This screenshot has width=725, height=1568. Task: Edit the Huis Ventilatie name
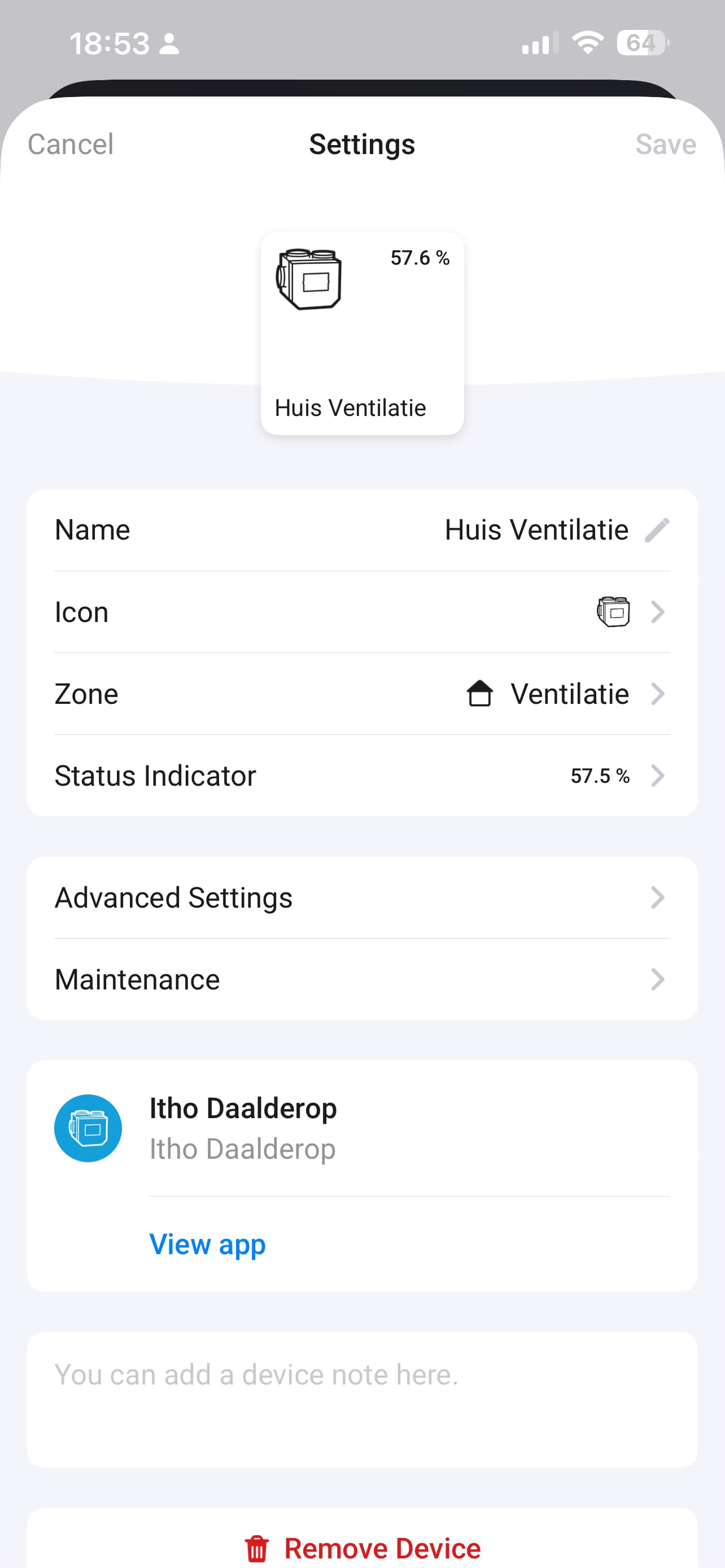tap(657, 529)
